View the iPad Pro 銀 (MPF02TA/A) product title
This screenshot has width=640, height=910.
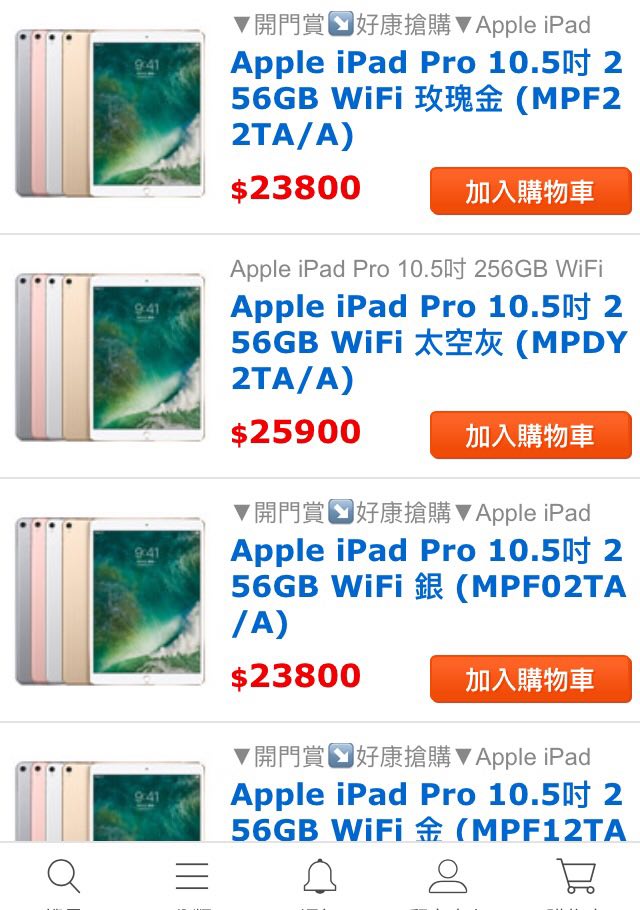(428, 586)
